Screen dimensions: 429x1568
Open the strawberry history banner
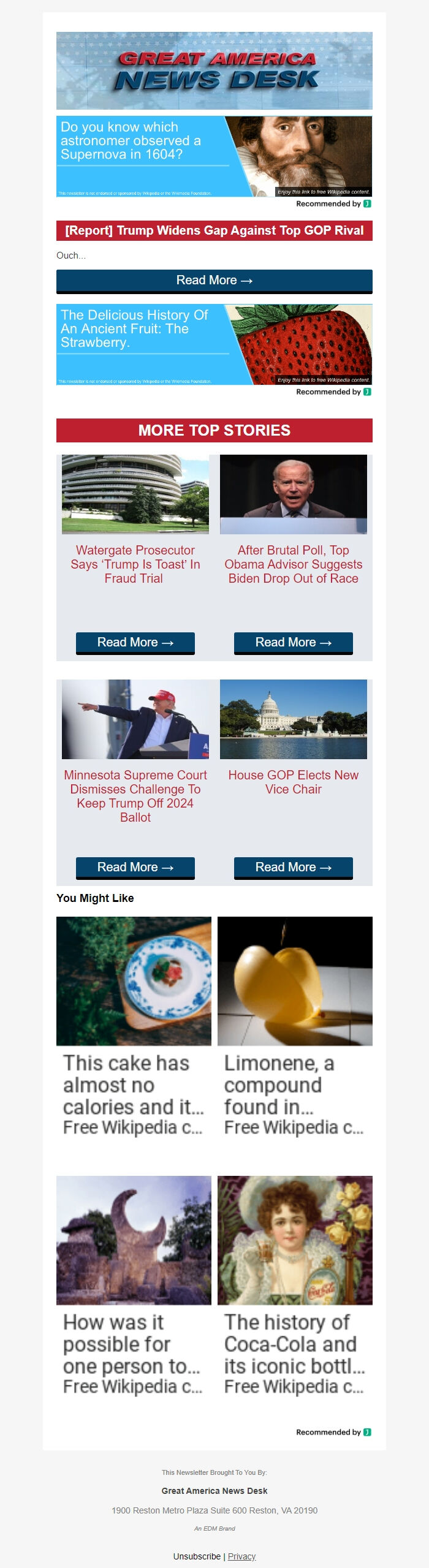214,344
